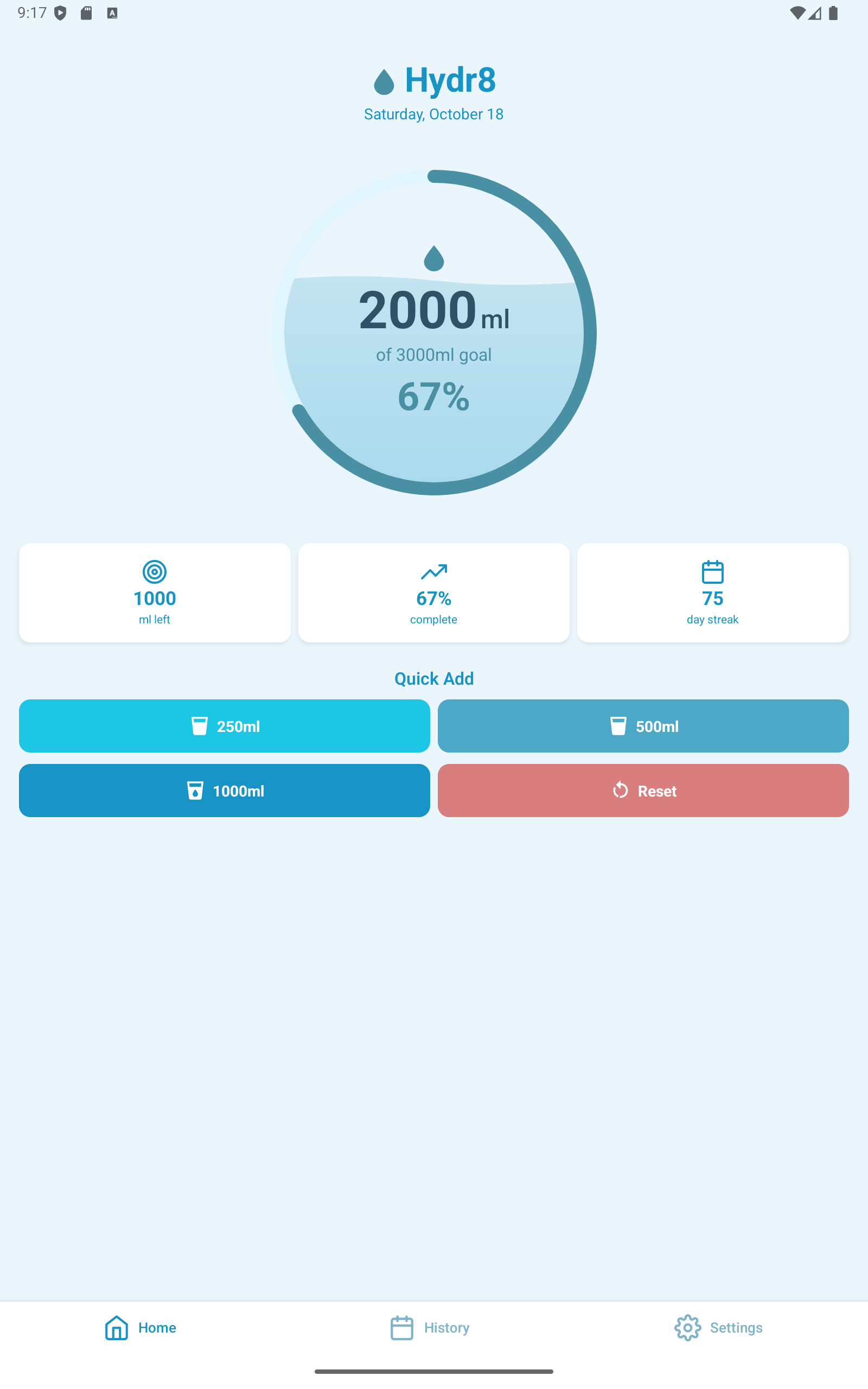The width and height of the screenshot is (868, 1389).
Task: Open the Settings tab
Action: [718, 1328]
